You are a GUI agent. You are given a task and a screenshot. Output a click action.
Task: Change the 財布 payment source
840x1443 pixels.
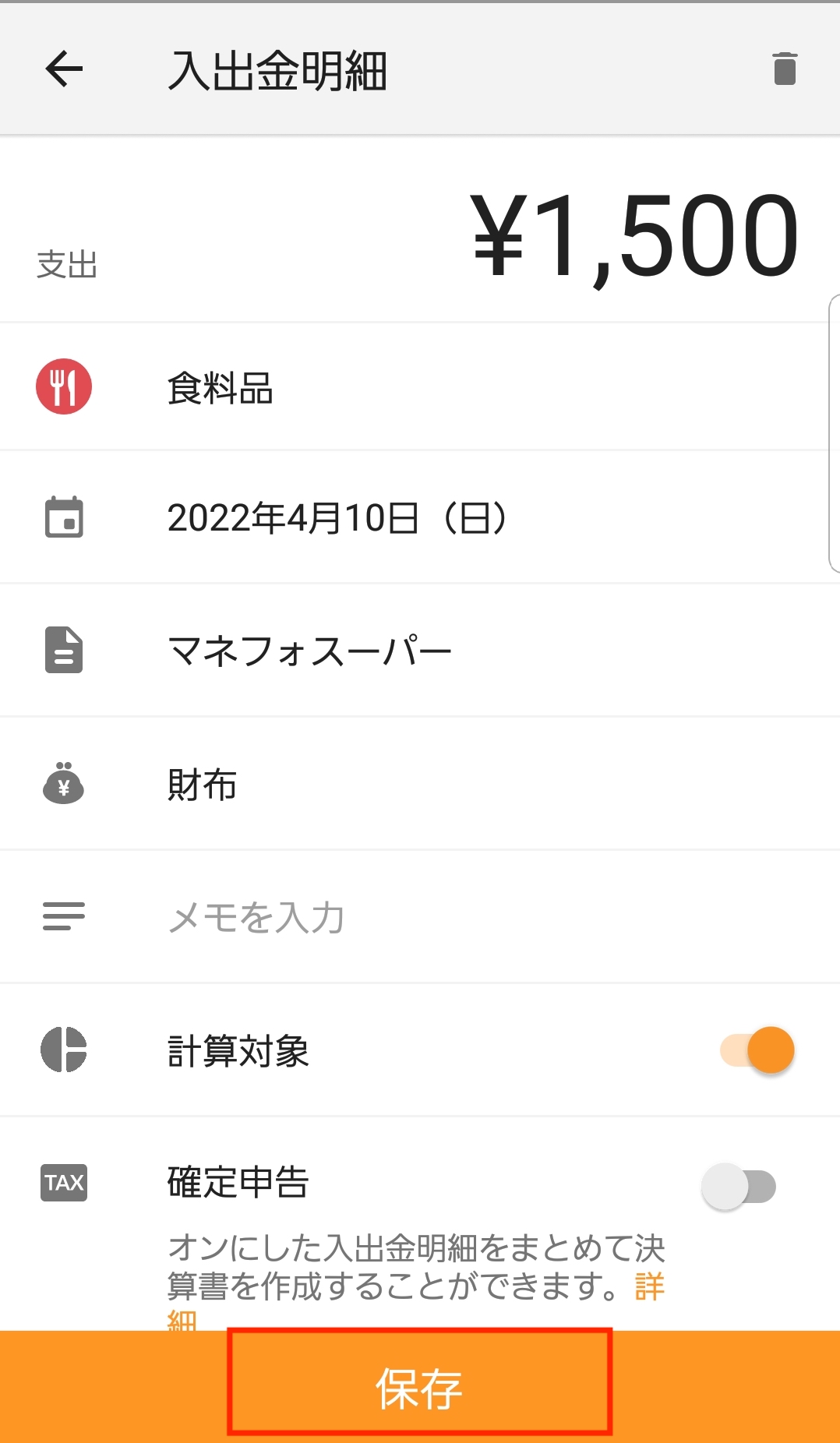point(420,784)
